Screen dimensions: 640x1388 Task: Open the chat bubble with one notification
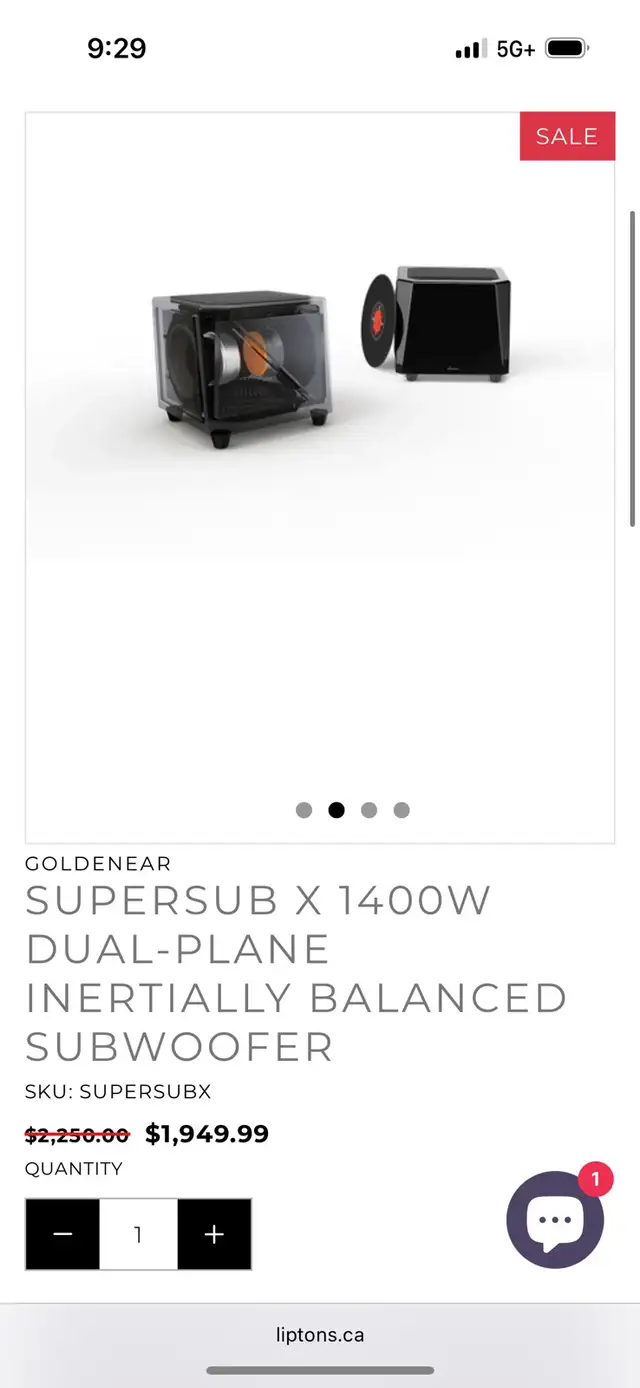pos(555,1219)
